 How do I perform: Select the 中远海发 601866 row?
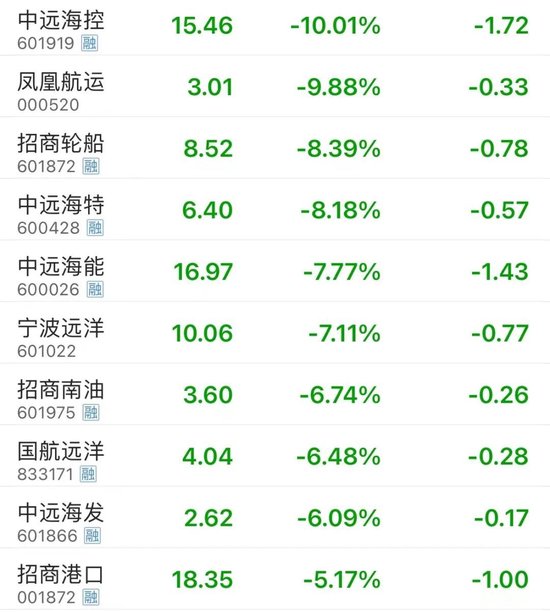pyautogui.click(x=275, y=518)
